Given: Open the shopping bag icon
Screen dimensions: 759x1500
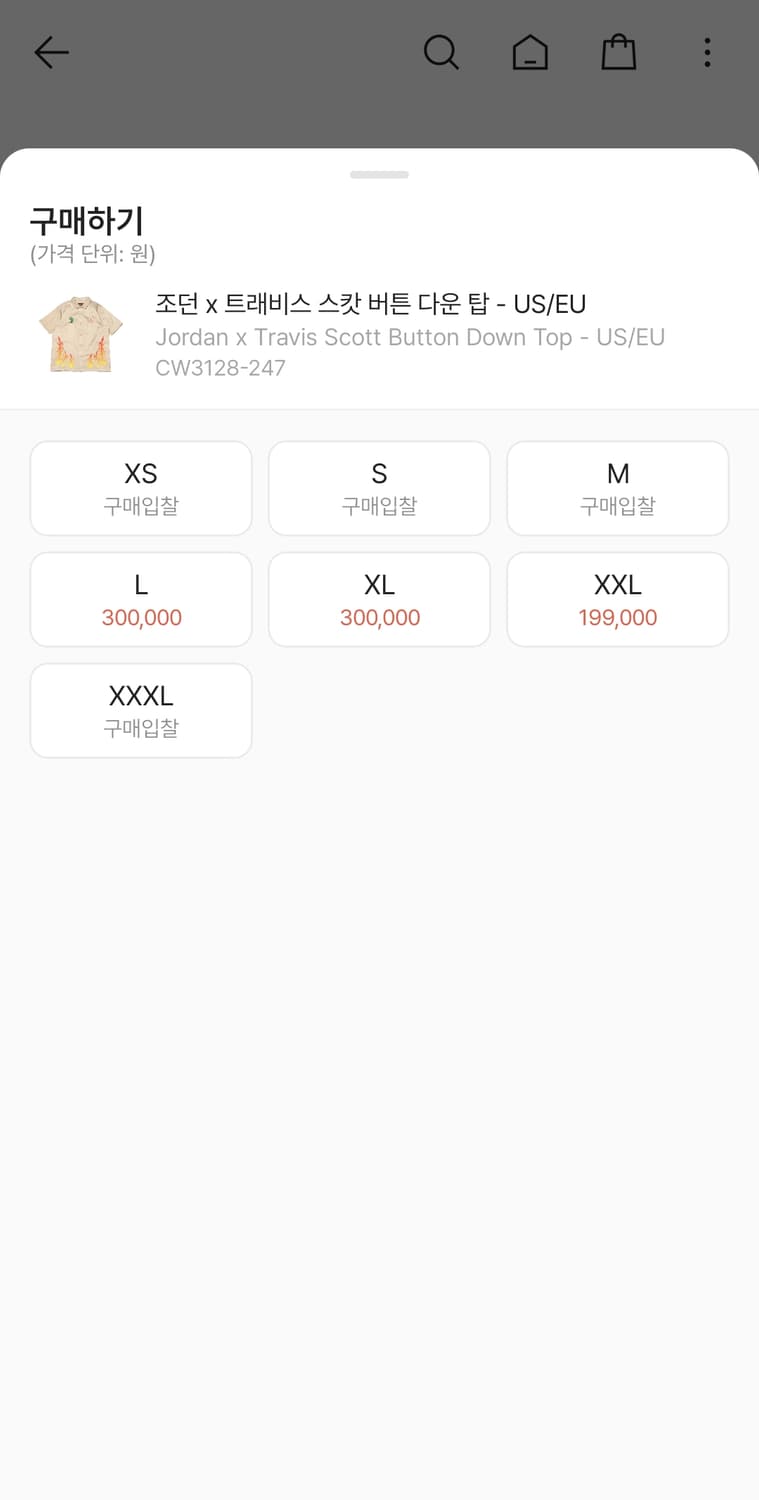Looking at the screenshot, I should coord(618,52).
